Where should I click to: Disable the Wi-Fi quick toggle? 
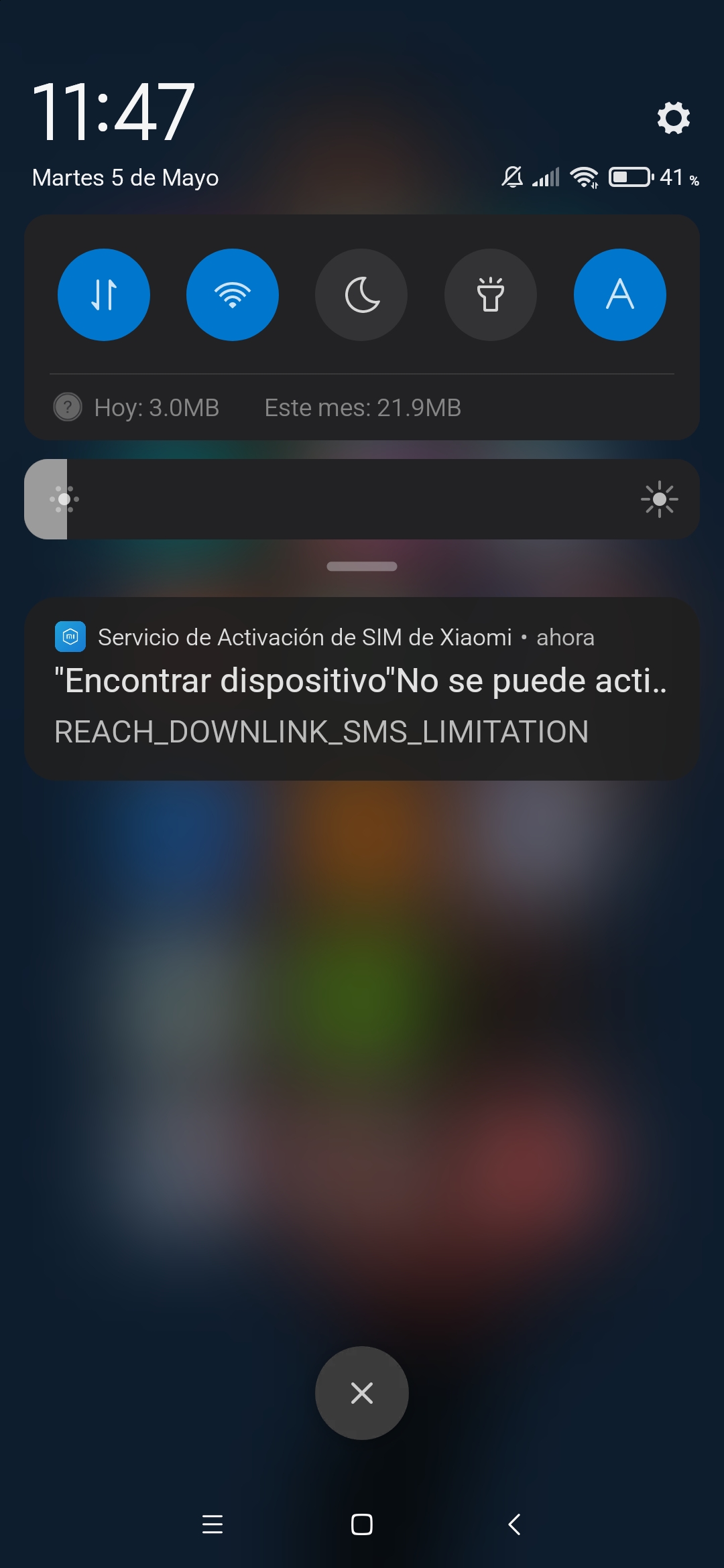[233, 295]
